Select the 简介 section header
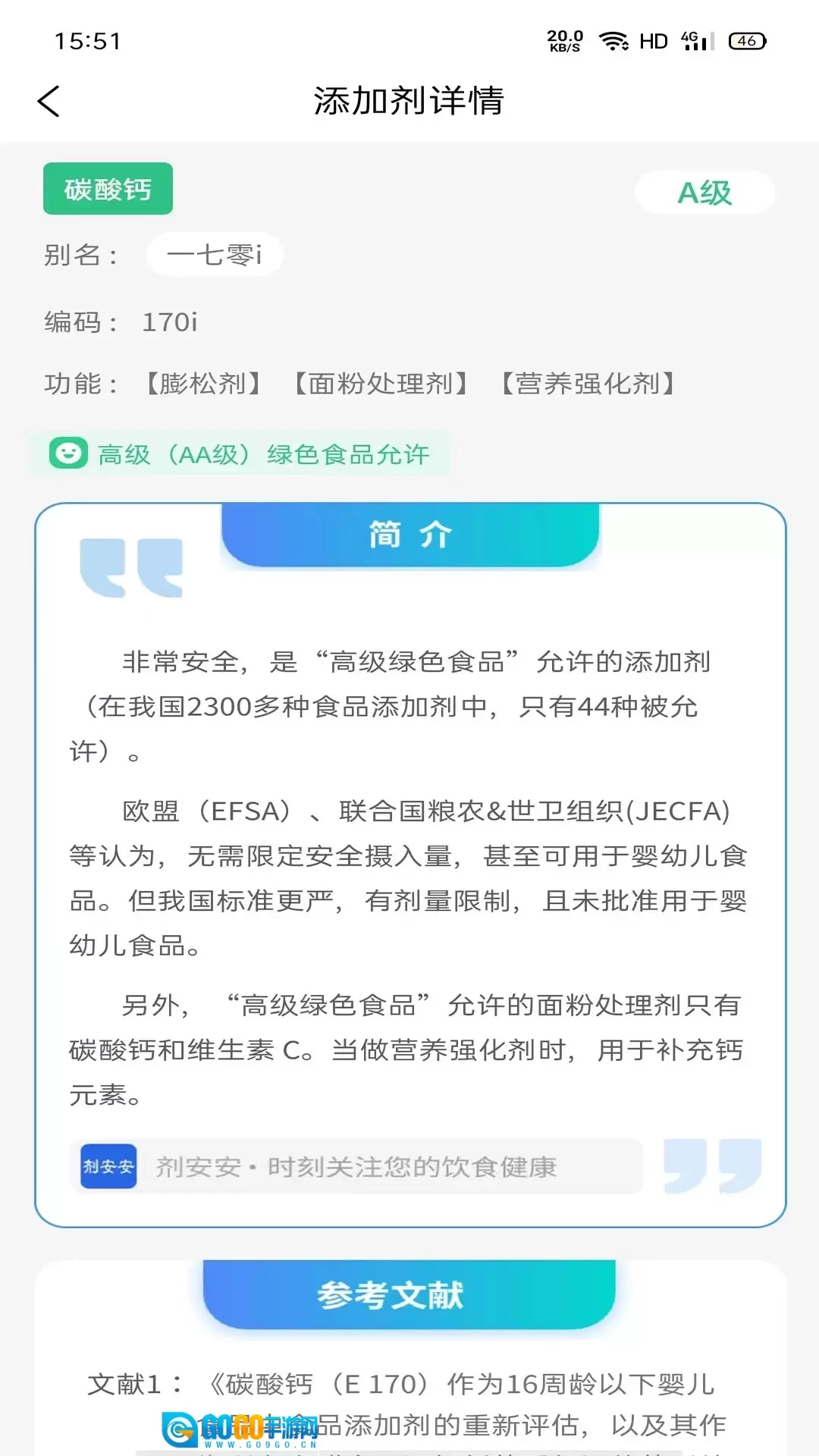 (409, 534)
